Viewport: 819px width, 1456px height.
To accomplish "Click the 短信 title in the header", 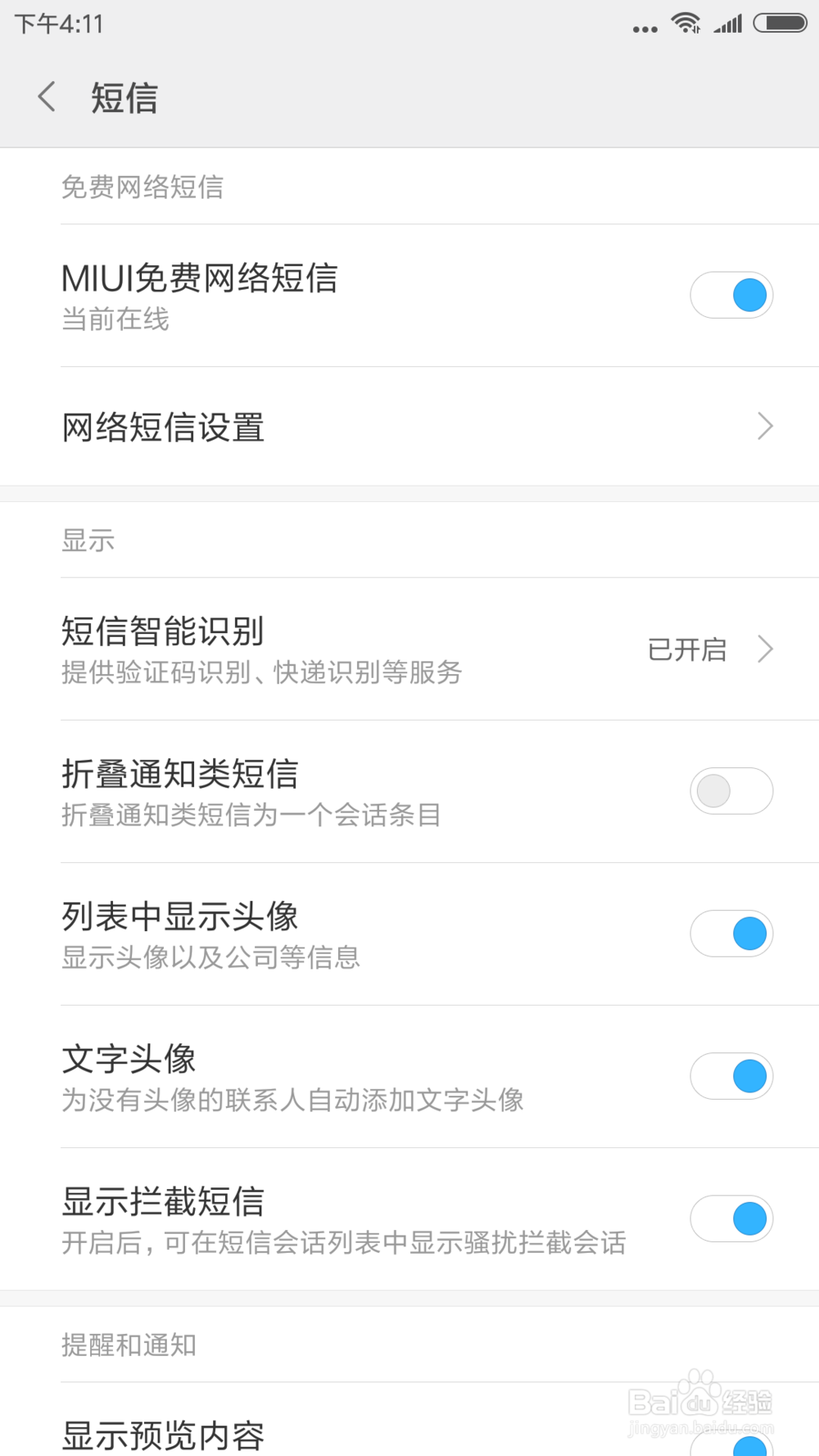I will point(125,97).
